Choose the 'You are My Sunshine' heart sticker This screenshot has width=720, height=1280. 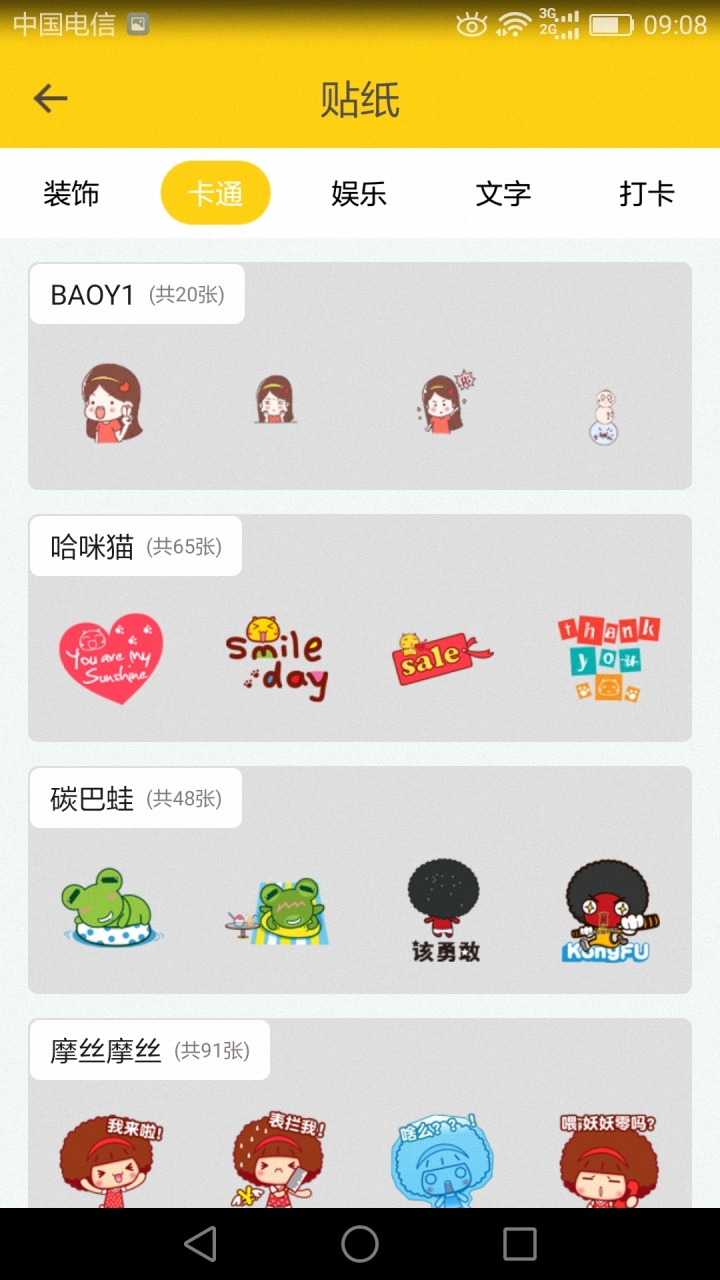click(x=111, y=655)
